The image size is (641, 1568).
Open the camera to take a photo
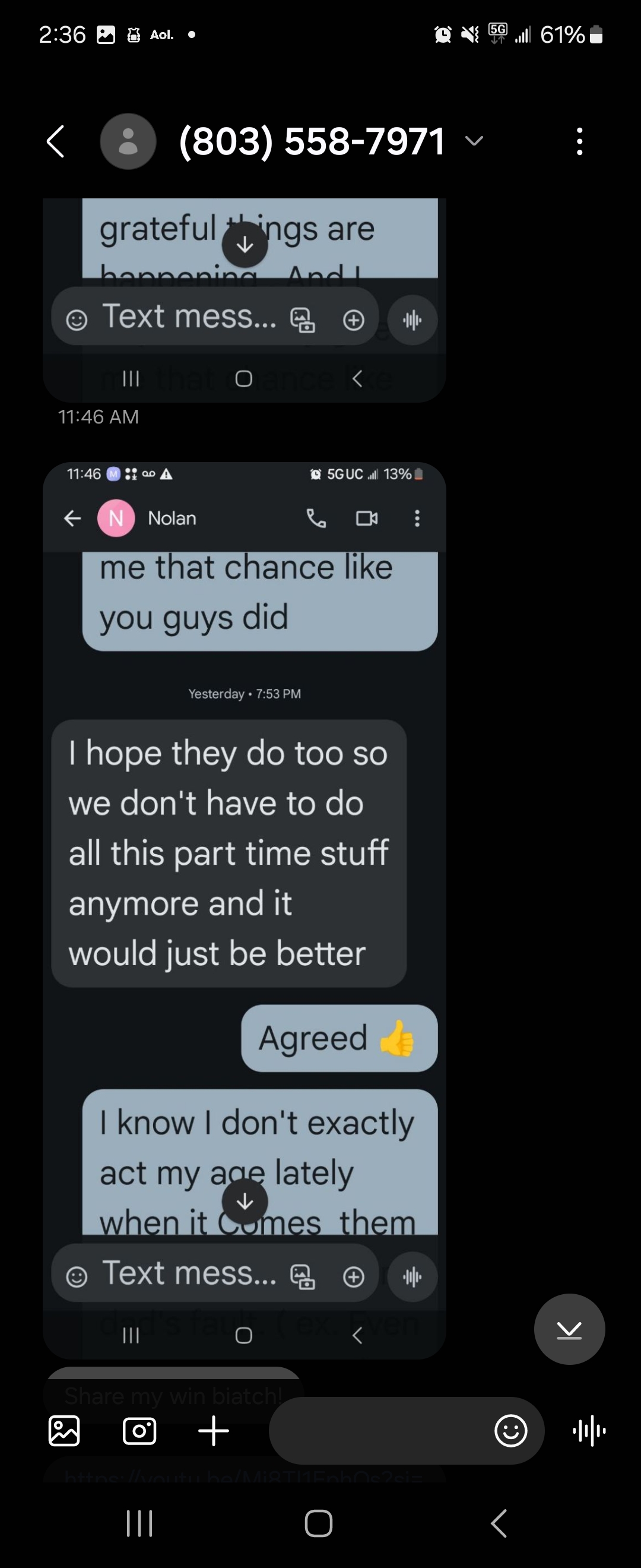(139, 1430)
